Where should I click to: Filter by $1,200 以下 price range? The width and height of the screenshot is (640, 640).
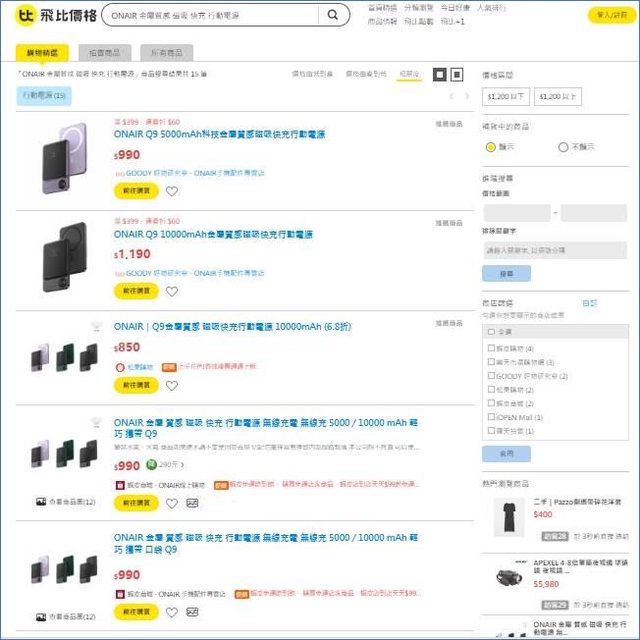point(505,96)
